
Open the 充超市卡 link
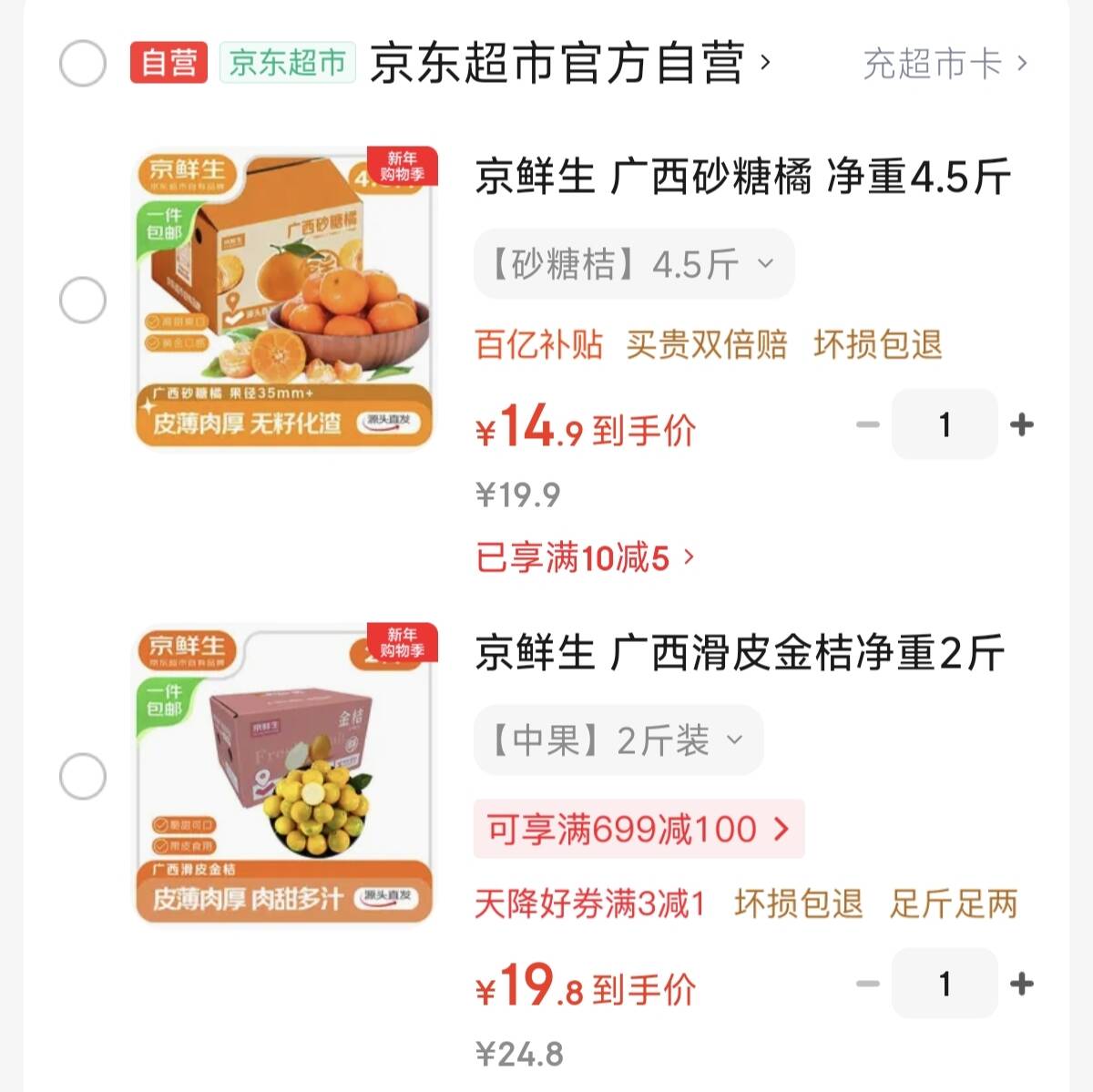[944, 64]
